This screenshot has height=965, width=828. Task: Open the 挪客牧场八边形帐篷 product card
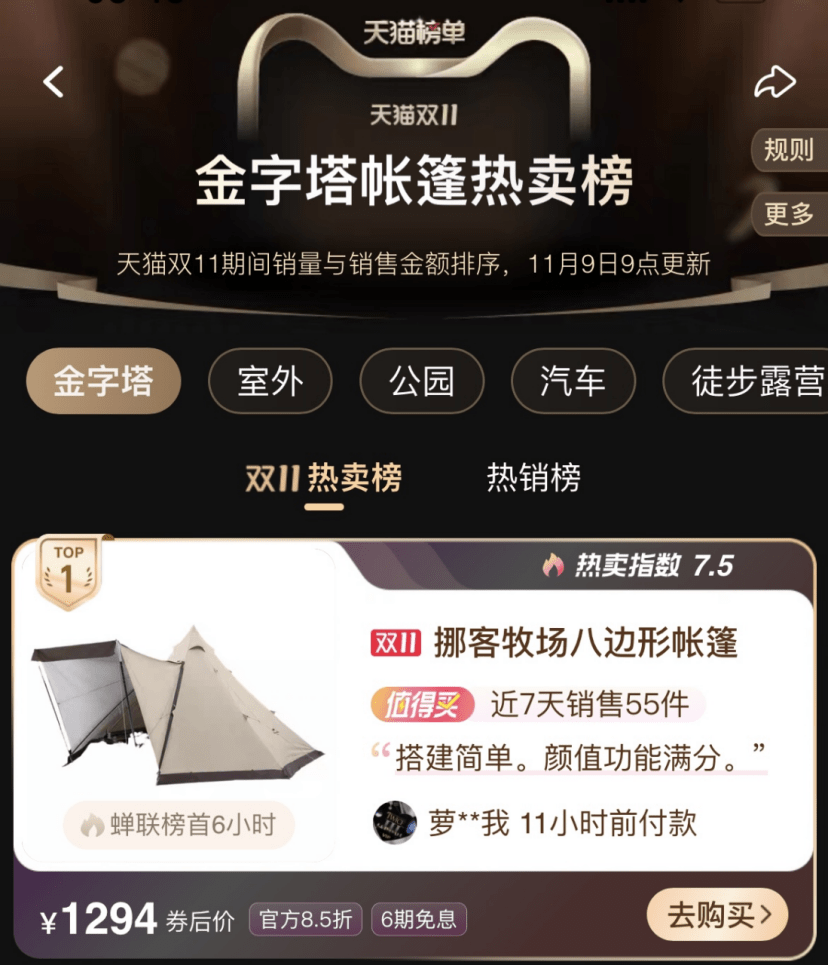[x=585, y=644]
